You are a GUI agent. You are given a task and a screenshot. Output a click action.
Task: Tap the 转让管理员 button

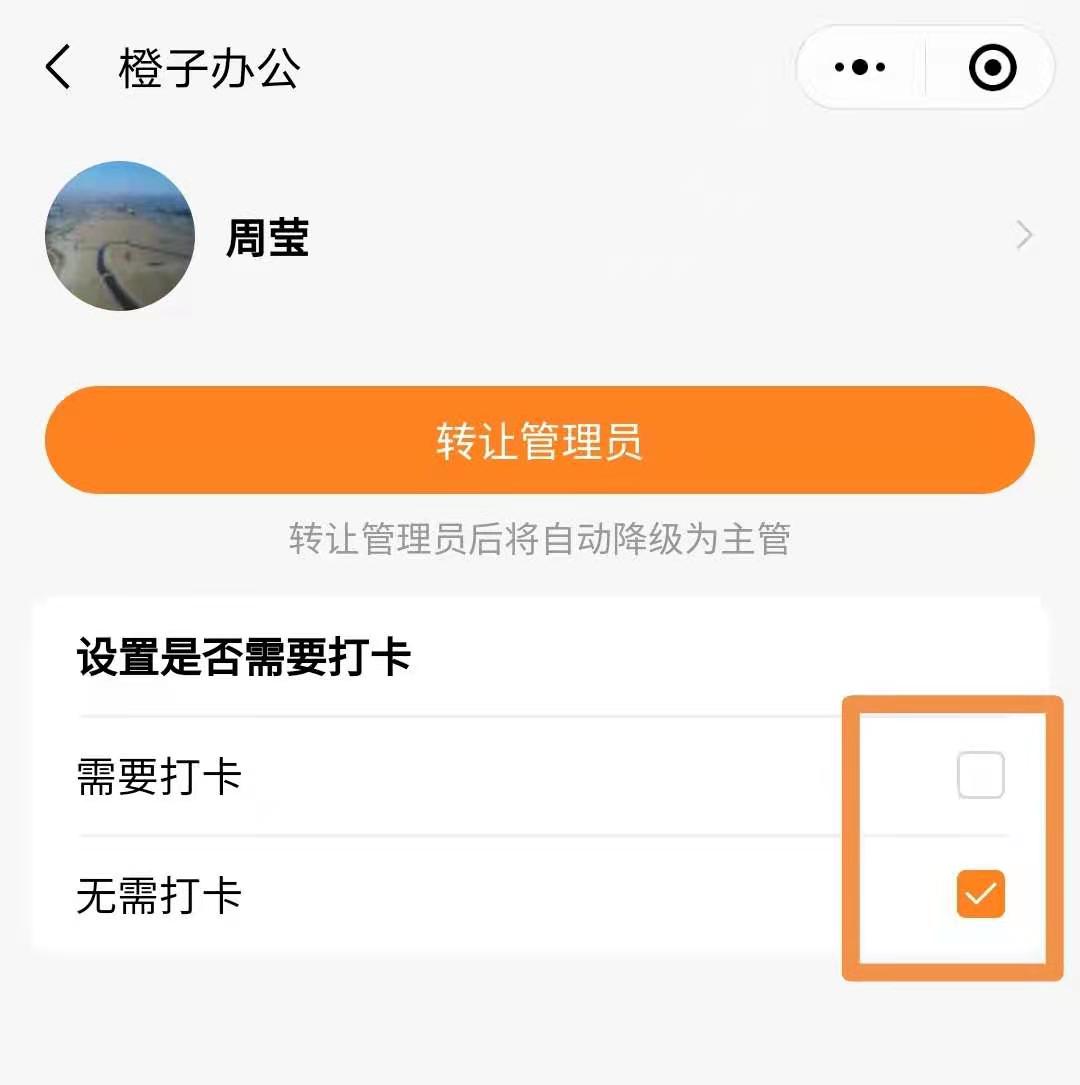coord(540,440)
